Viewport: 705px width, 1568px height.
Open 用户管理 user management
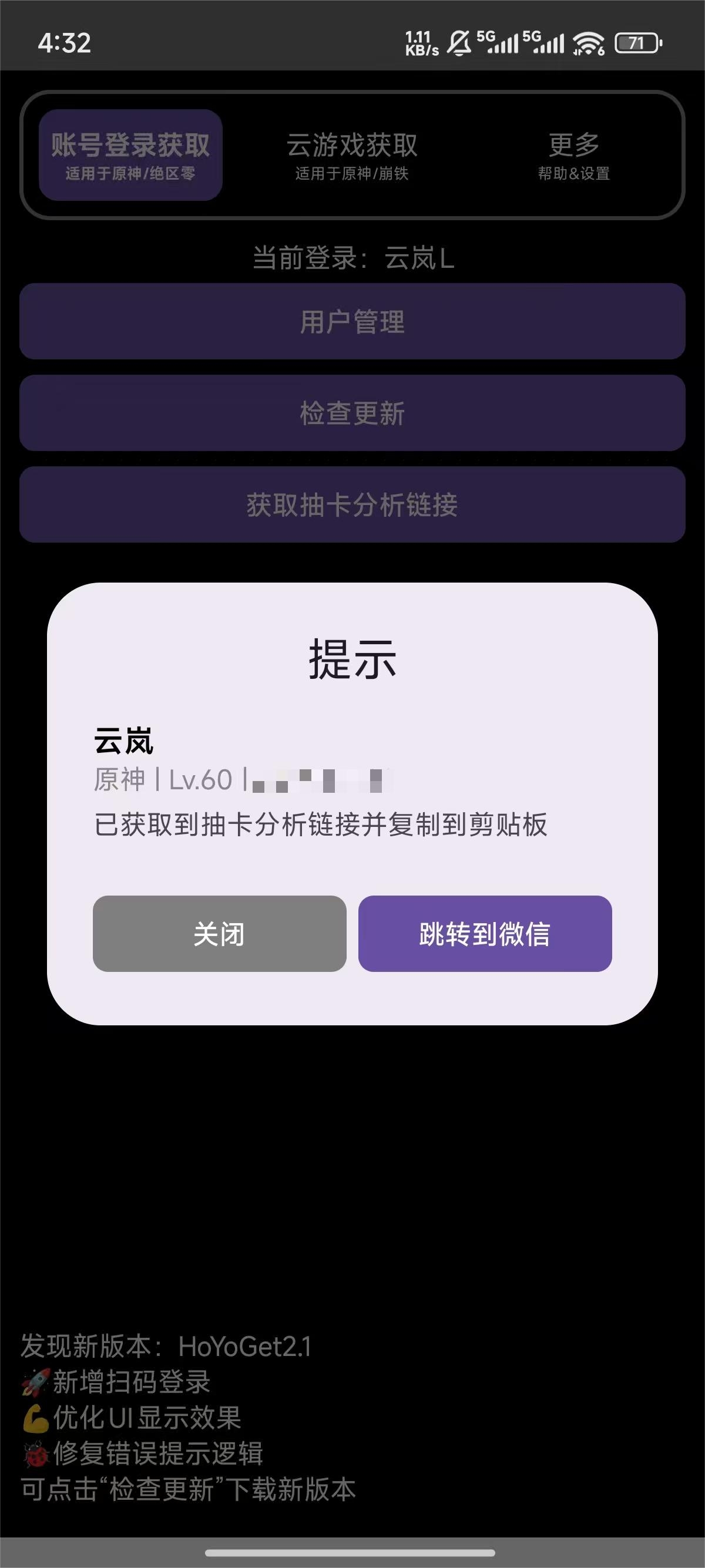(x=352, y=323)
